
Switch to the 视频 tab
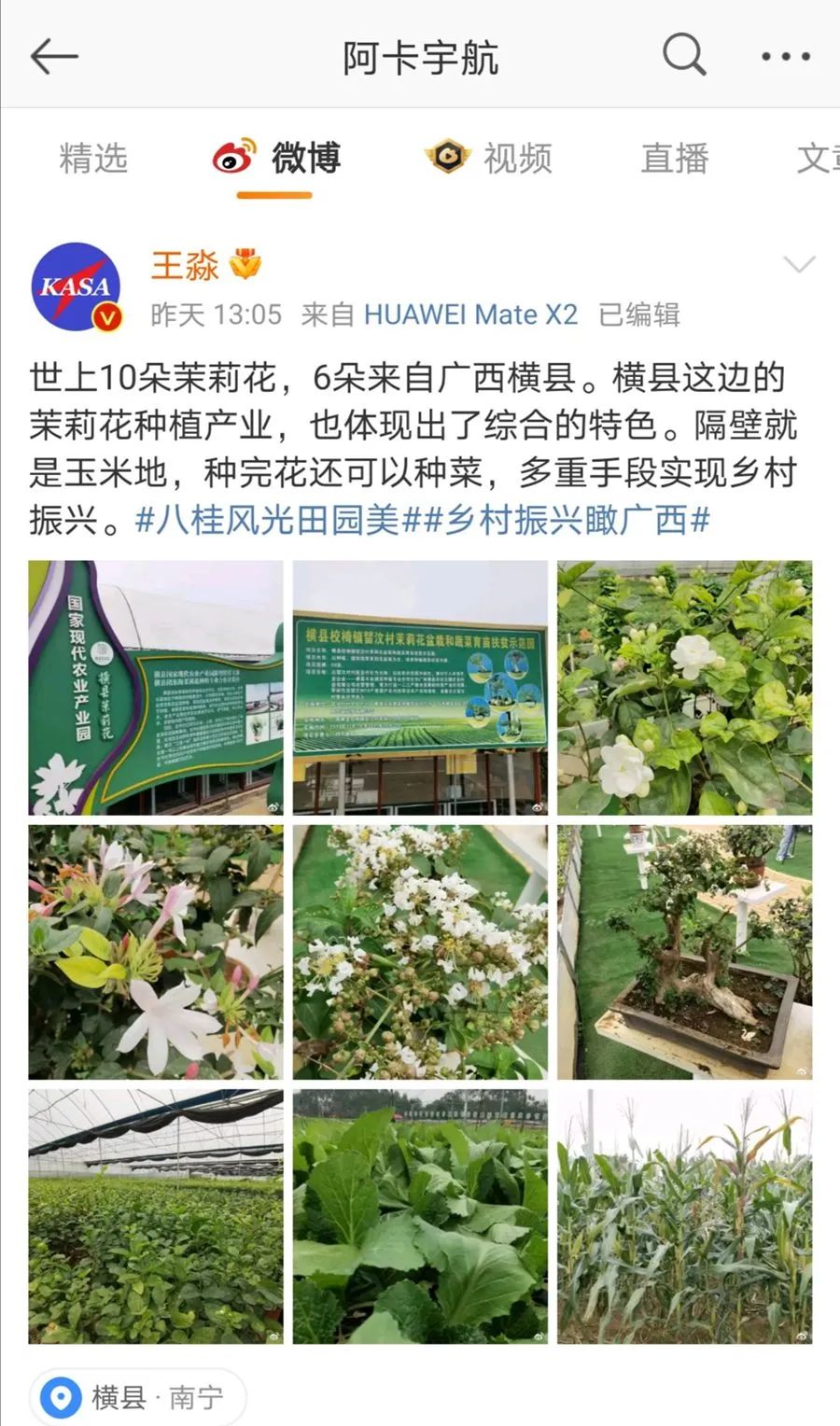(489, 159)
